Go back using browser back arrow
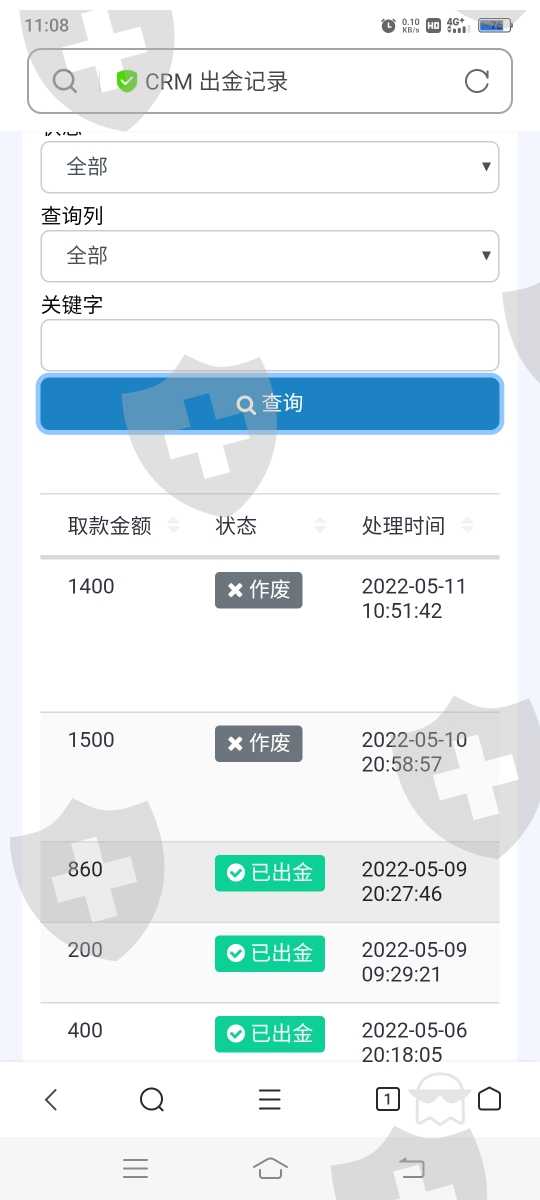Screen dimensions: 540x1200 click(x=51, y=1100)
